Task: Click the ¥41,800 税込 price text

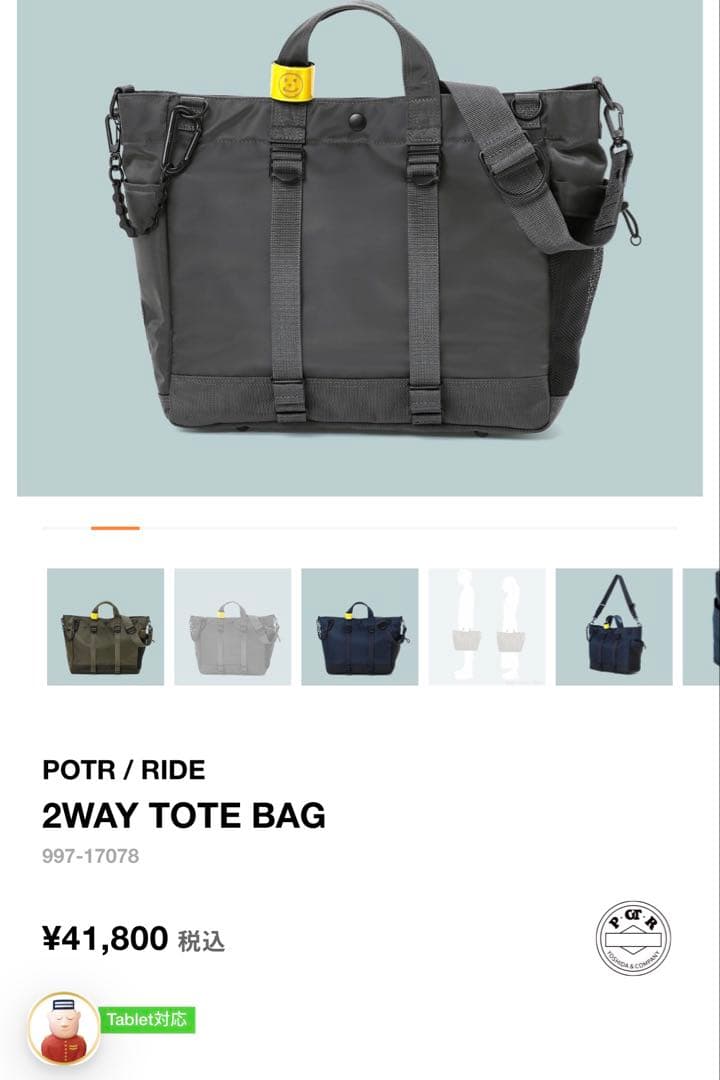Action: tap(135, 938)
